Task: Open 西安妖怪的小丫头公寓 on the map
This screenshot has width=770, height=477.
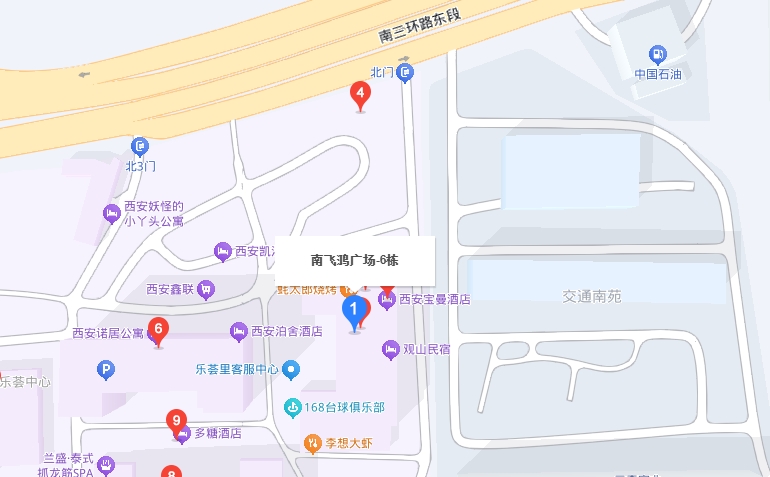Action: (112, 213)
